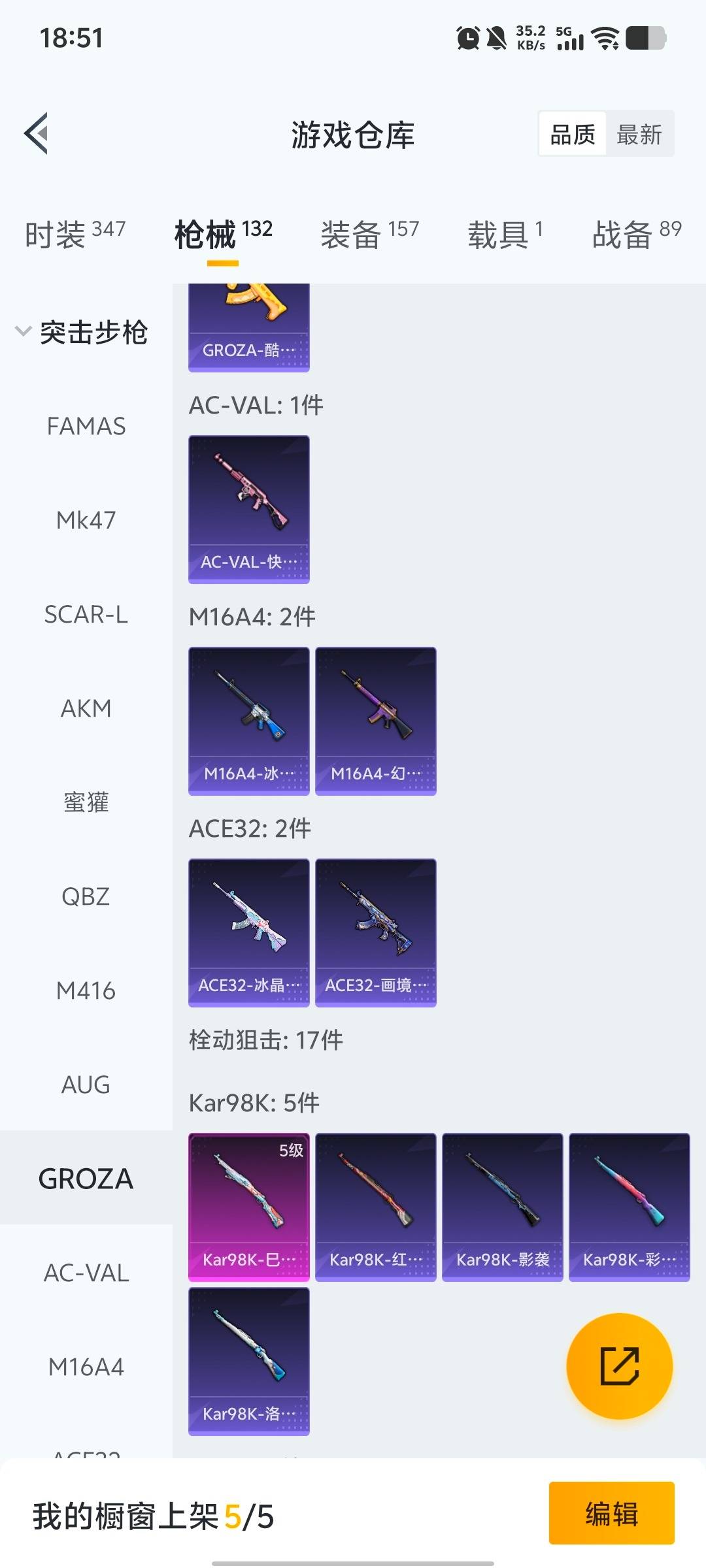
Task: Collapse the 突击步枪 category chevron
Action: coord(23,331)
